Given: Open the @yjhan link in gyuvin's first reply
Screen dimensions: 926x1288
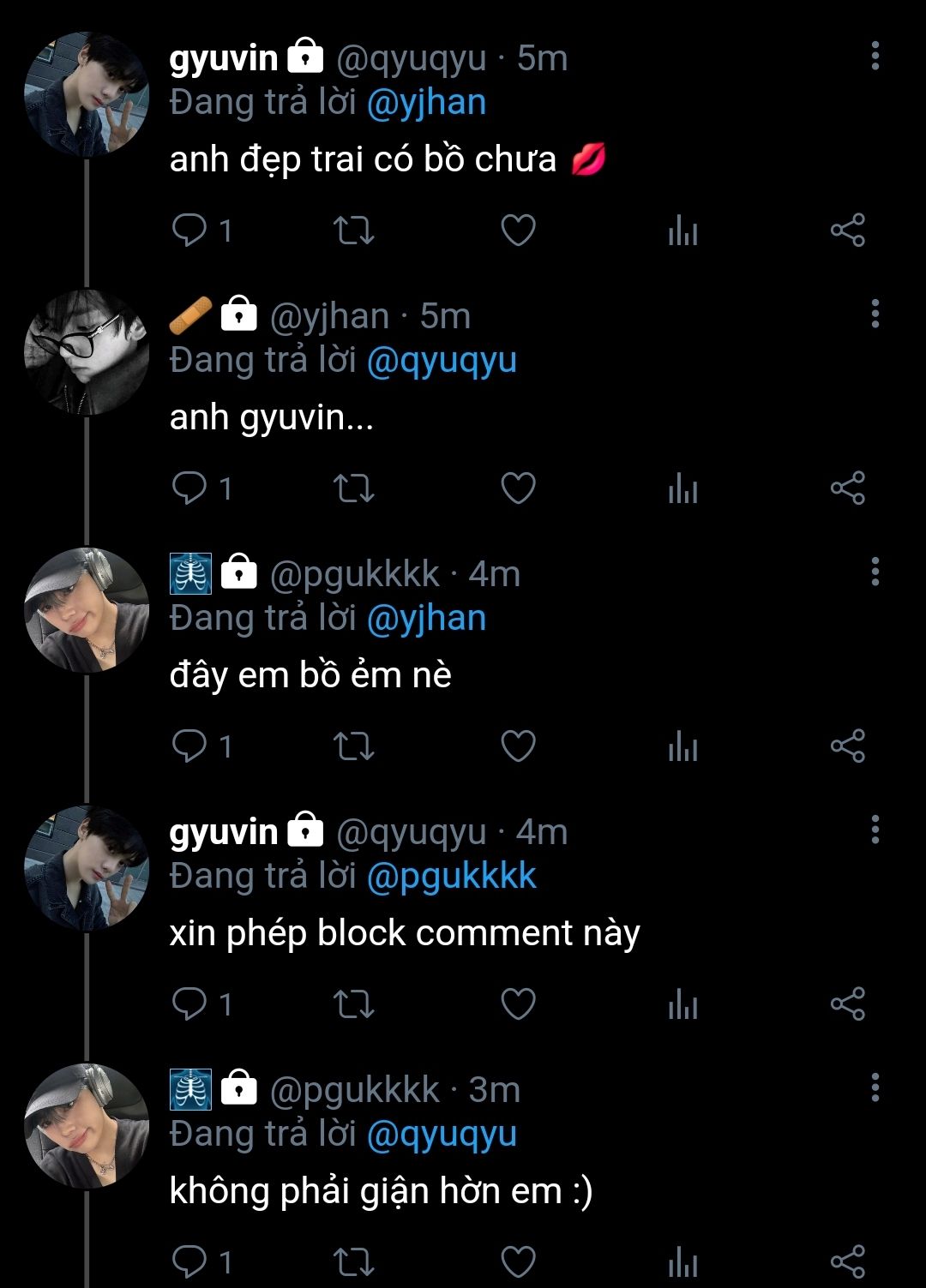Looking at the screenshot, I should [x=426, y=103].
